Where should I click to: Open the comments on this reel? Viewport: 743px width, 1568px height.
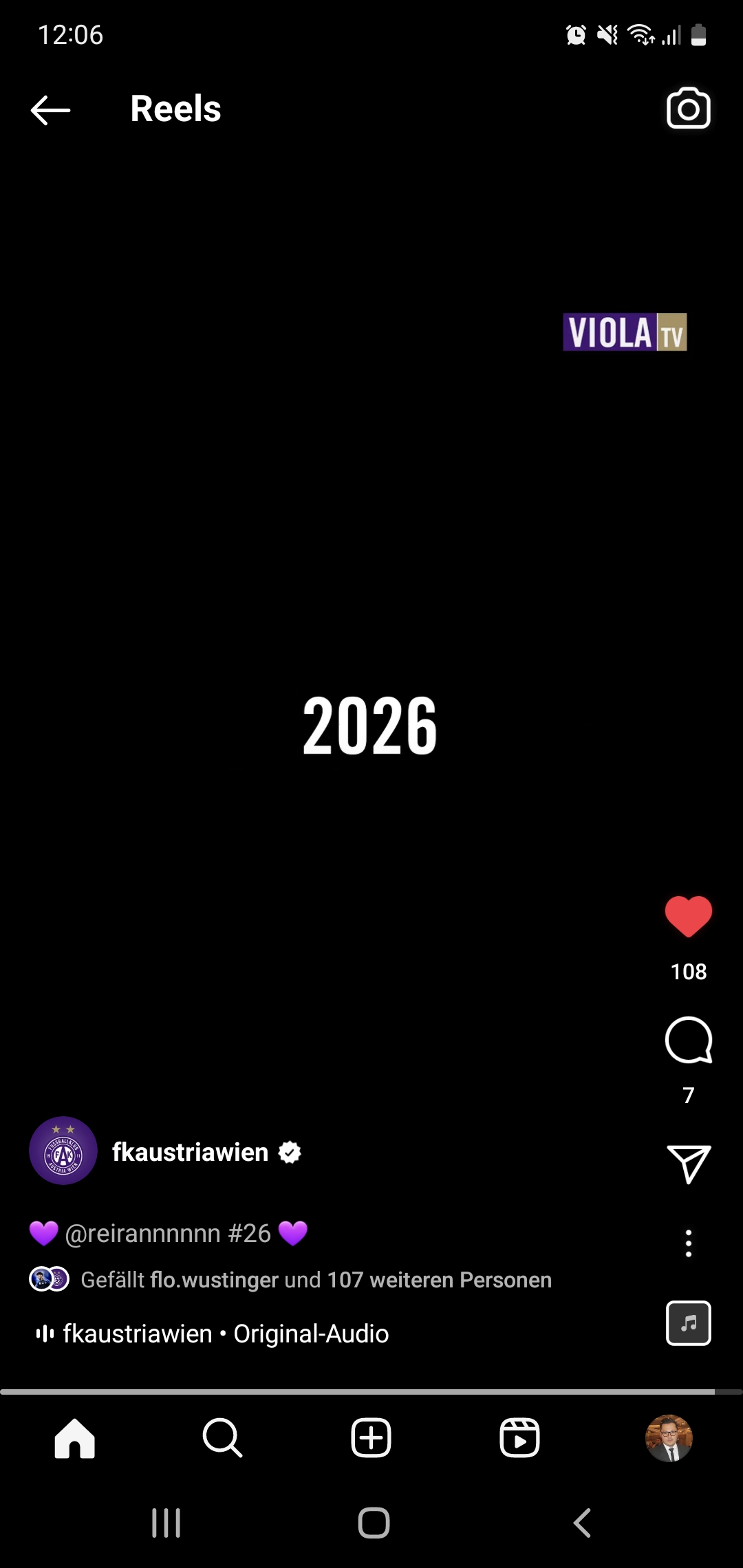click(x=688, y=1040)
